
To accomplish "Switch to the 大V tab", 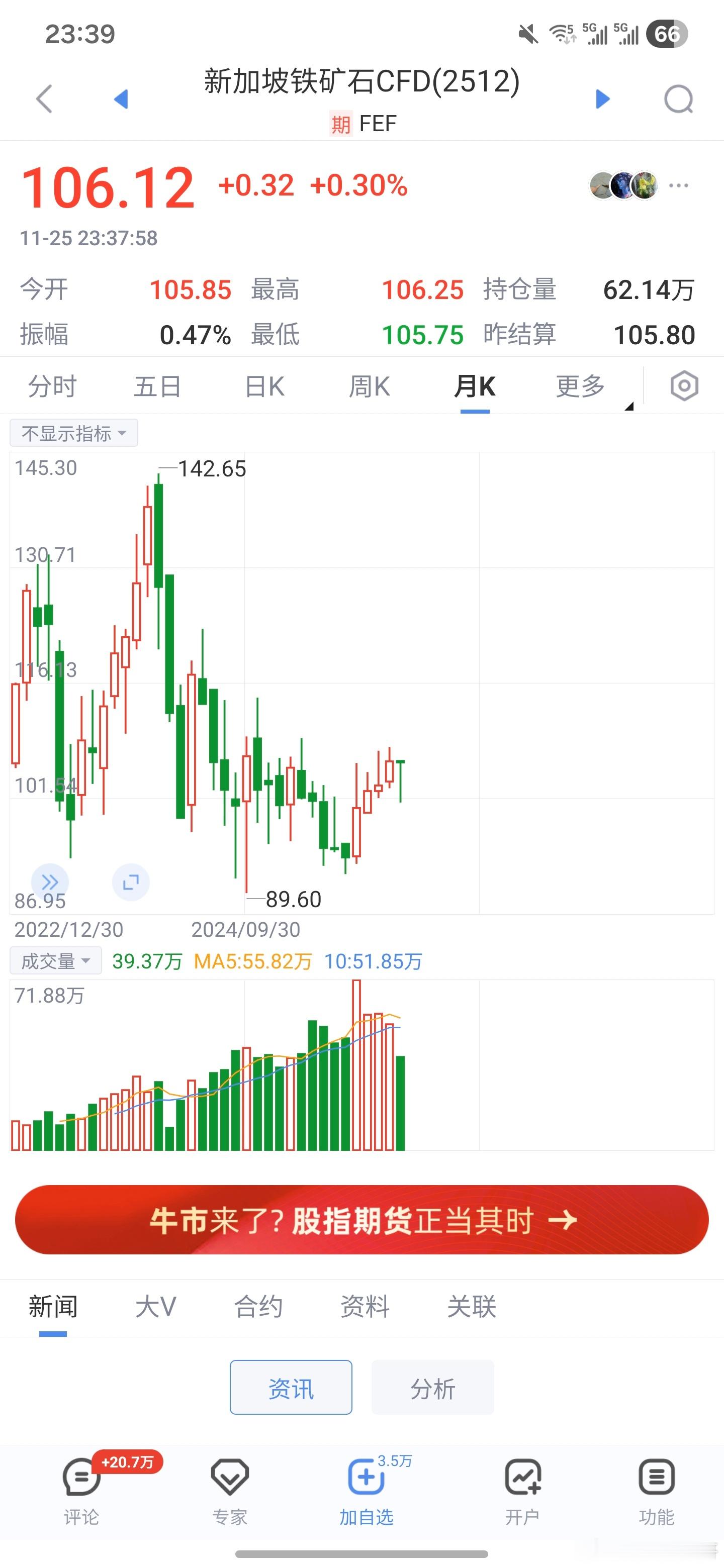I will pos(155,1306).
